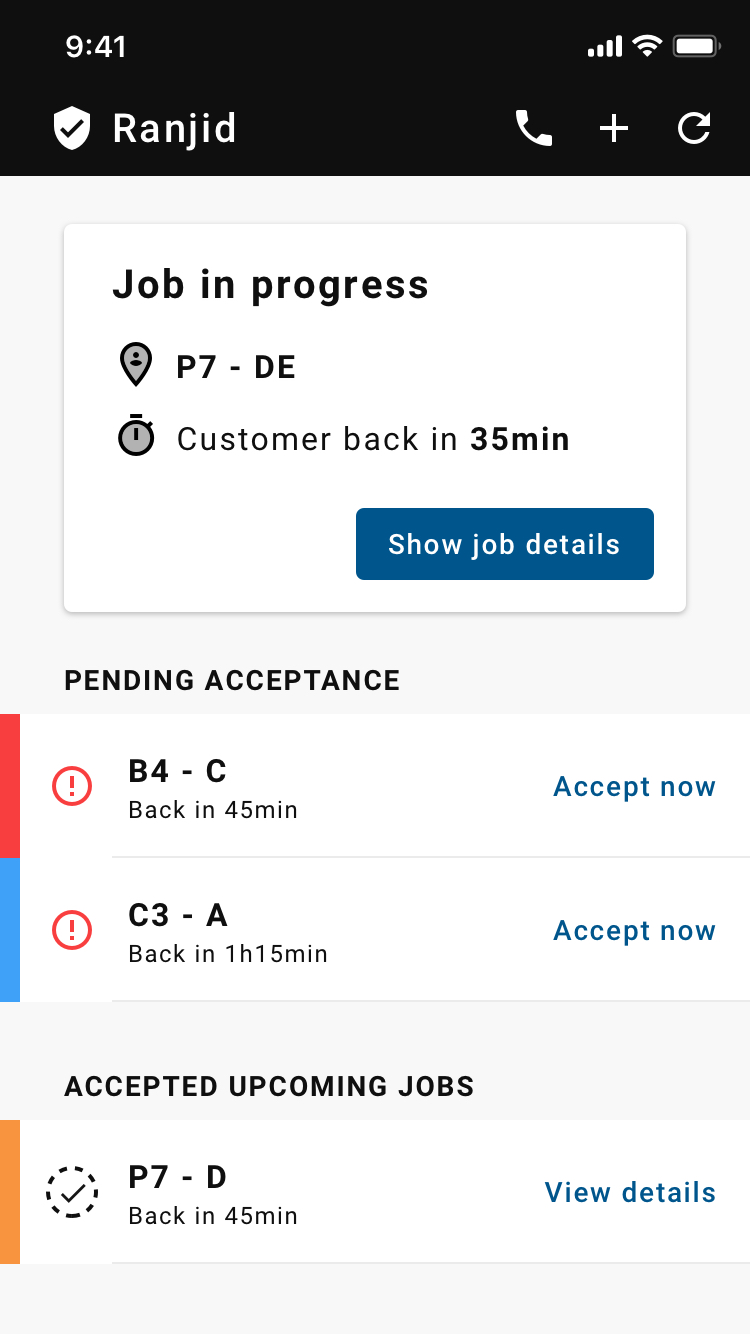Refresh the job list
This screenshot has width=750, height=1334.
point(694,128)
